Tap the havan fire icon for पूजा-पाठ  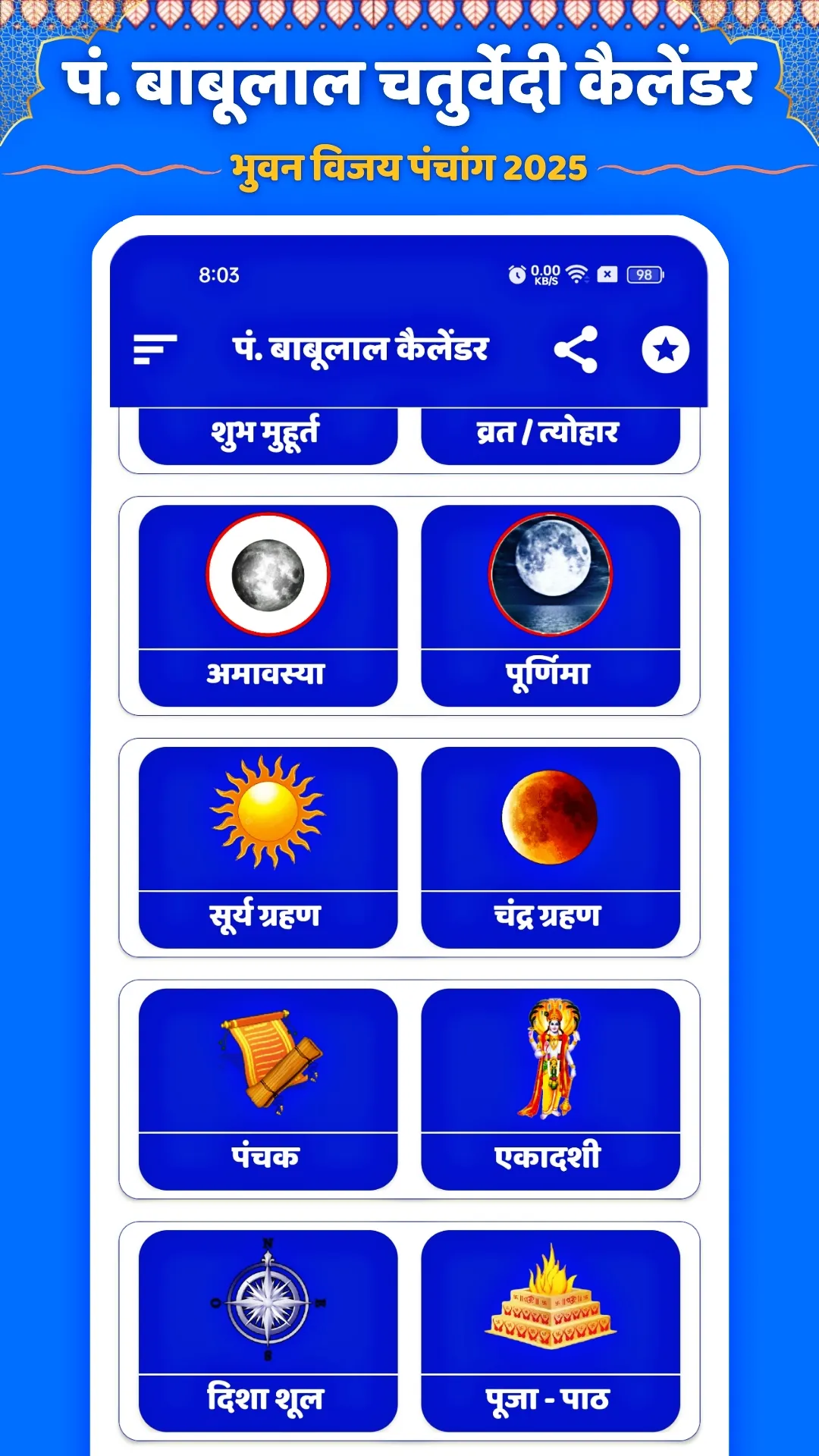click(554, 1301)
